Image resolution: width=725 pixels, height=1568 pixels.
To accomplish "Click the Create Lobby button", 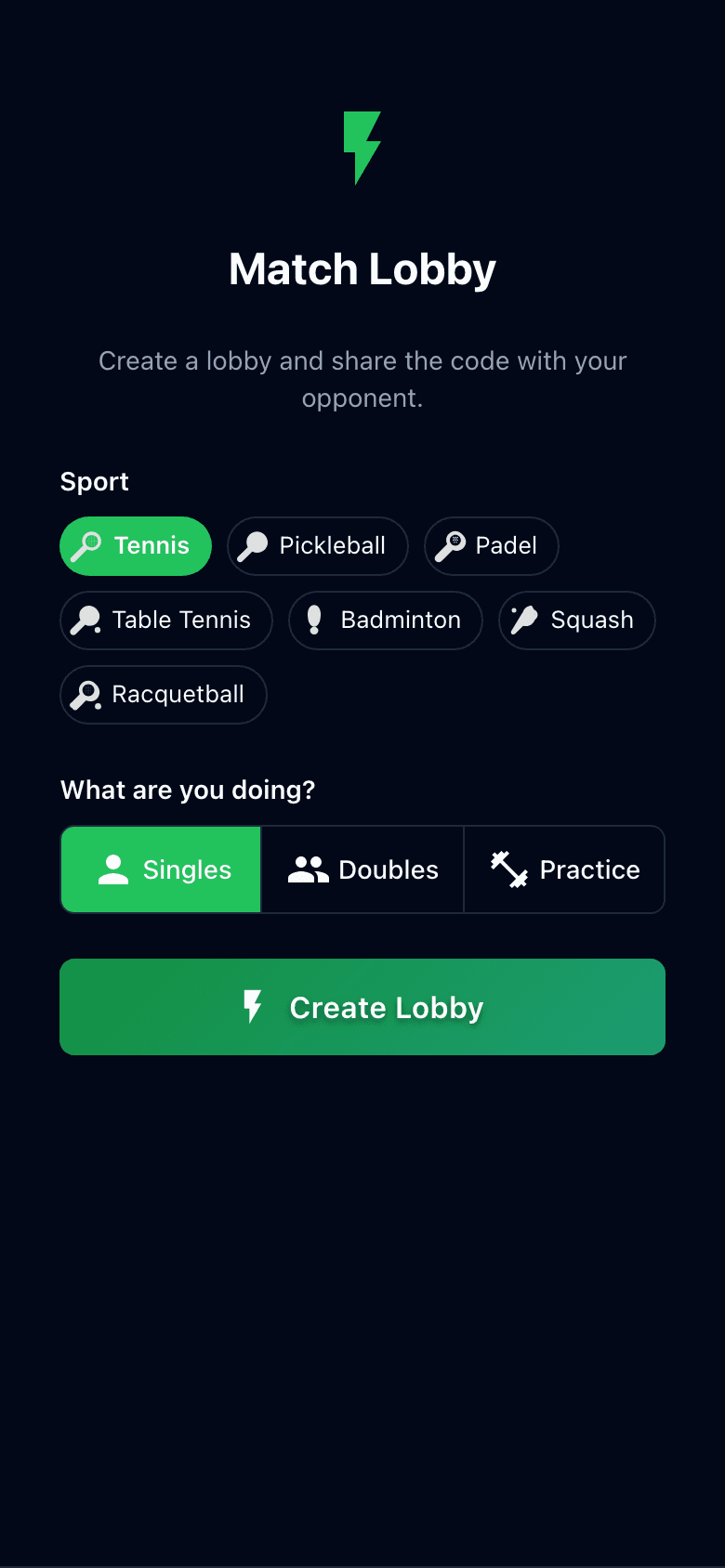I will click(x=362, y=1007).
